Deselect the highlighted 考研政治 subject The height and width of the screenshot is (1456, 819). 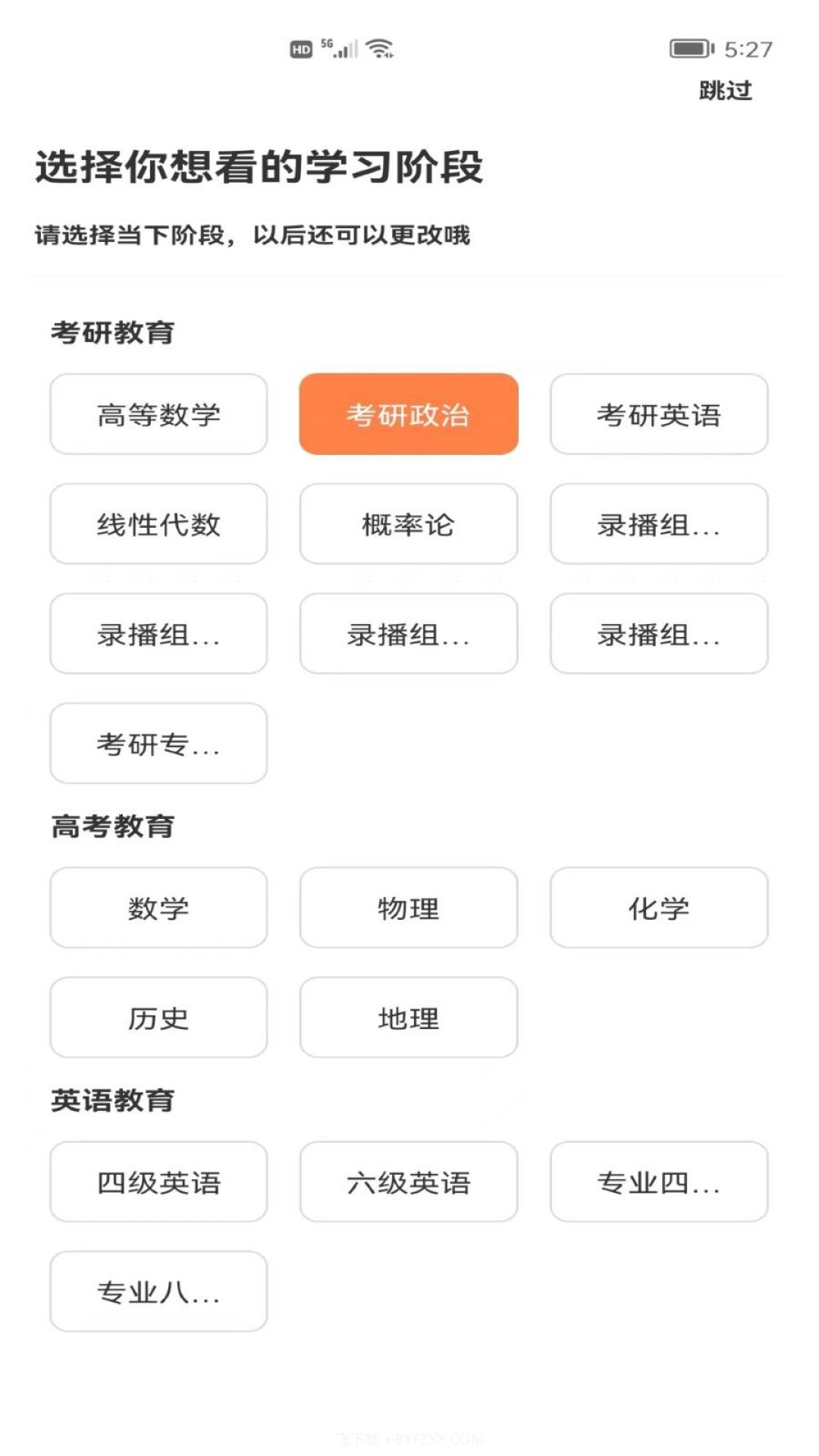coord(409,416)
